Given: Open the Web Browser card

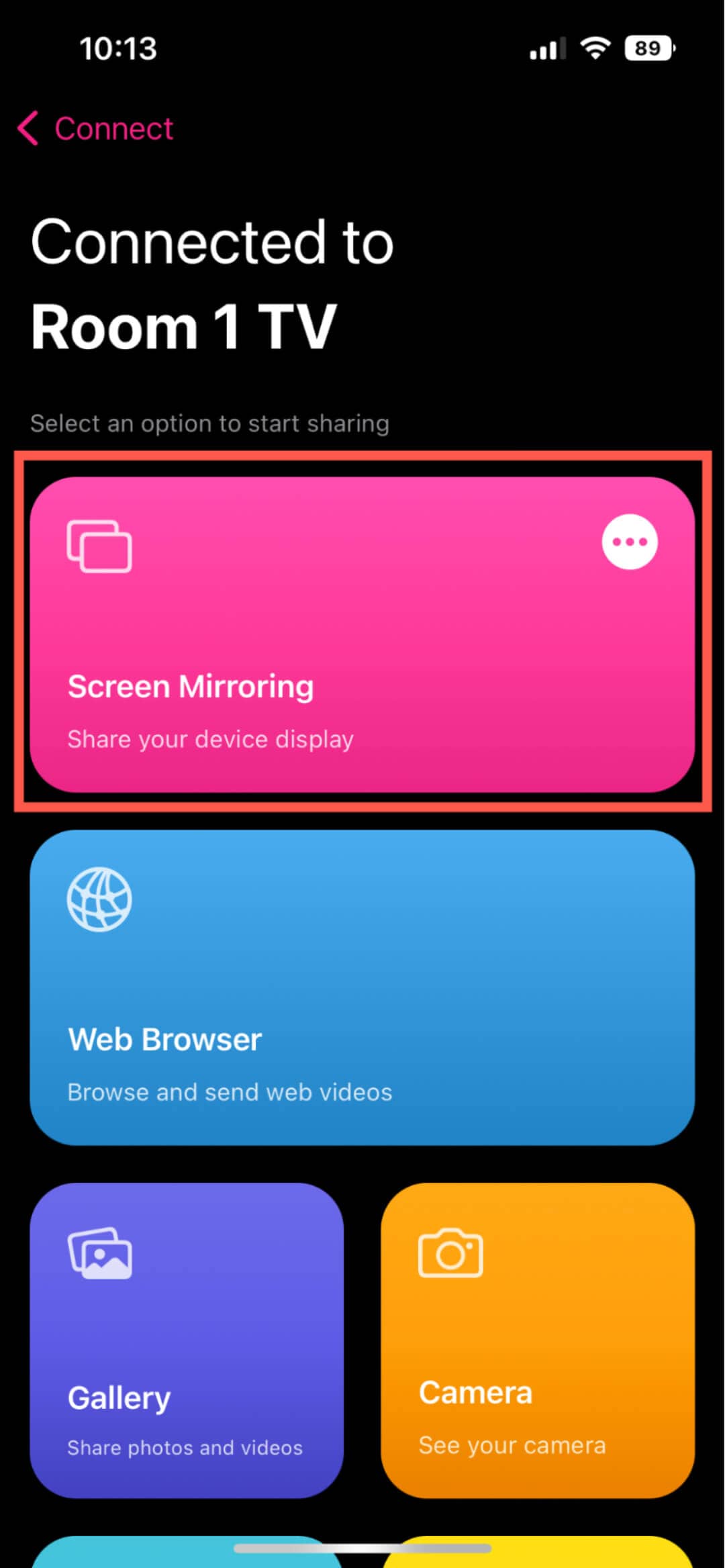Looking at the screenshot, I should coord(362,987).
